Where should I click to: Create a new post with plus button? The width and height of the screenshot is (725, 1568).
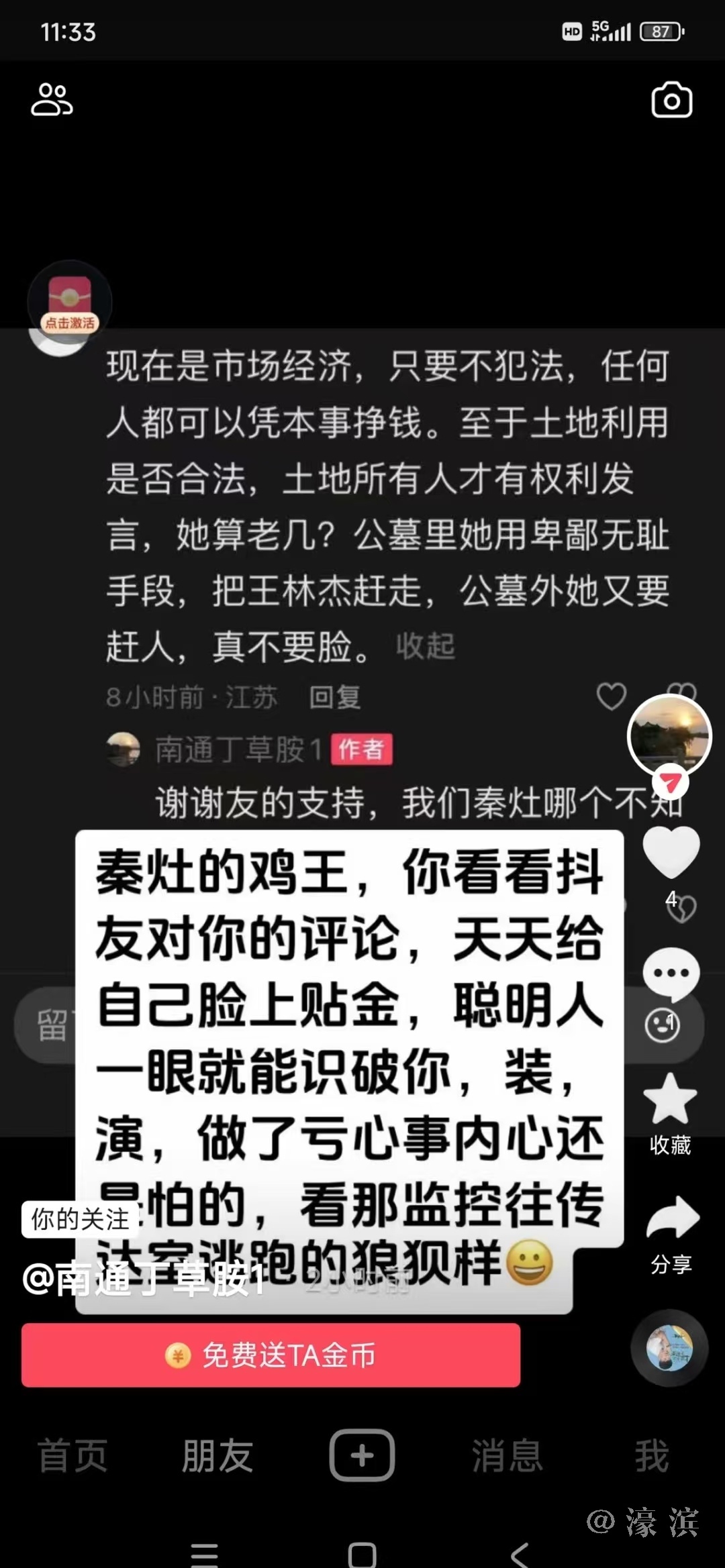(x=362, y=1456)
